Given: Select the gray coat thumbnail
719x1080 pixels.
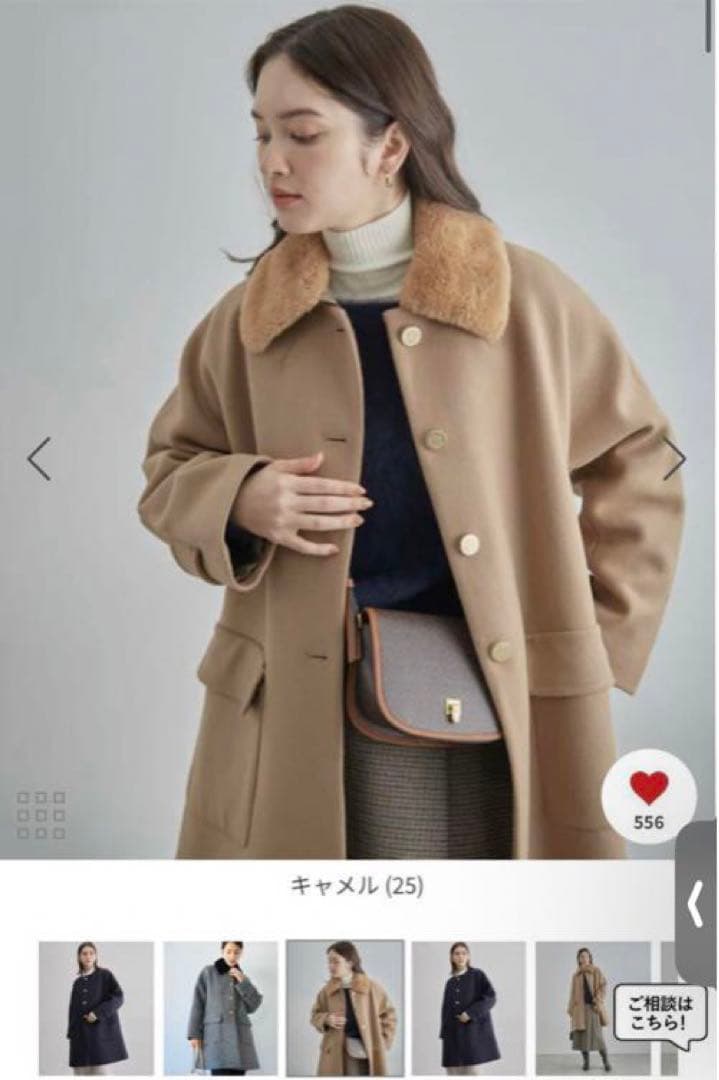Looking at the screenshot, I should [220, 1007].
